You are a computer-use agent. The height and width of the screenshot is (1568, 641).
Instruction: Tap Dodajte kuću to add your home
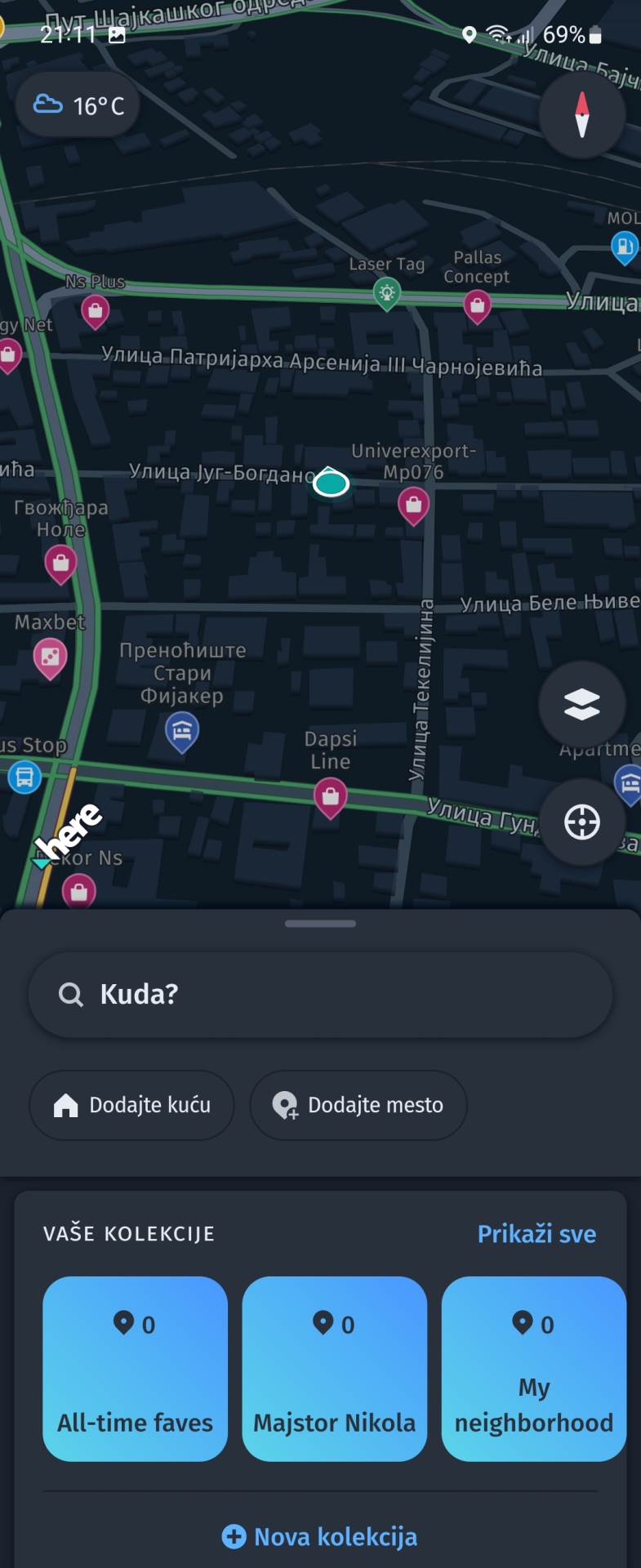(131, 1105)
